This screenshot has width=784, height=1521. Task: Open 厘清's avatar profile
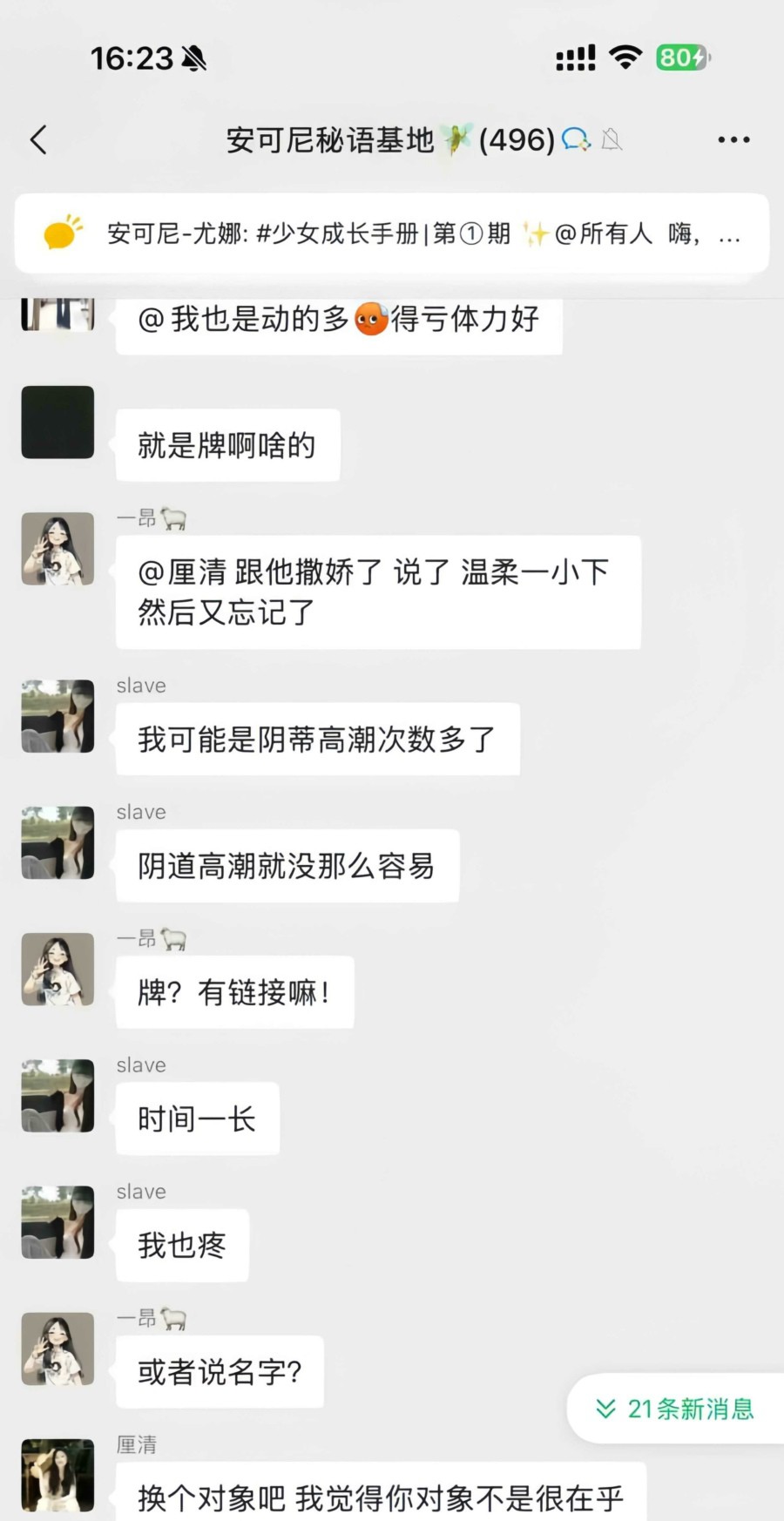(x=57, y=1474)
